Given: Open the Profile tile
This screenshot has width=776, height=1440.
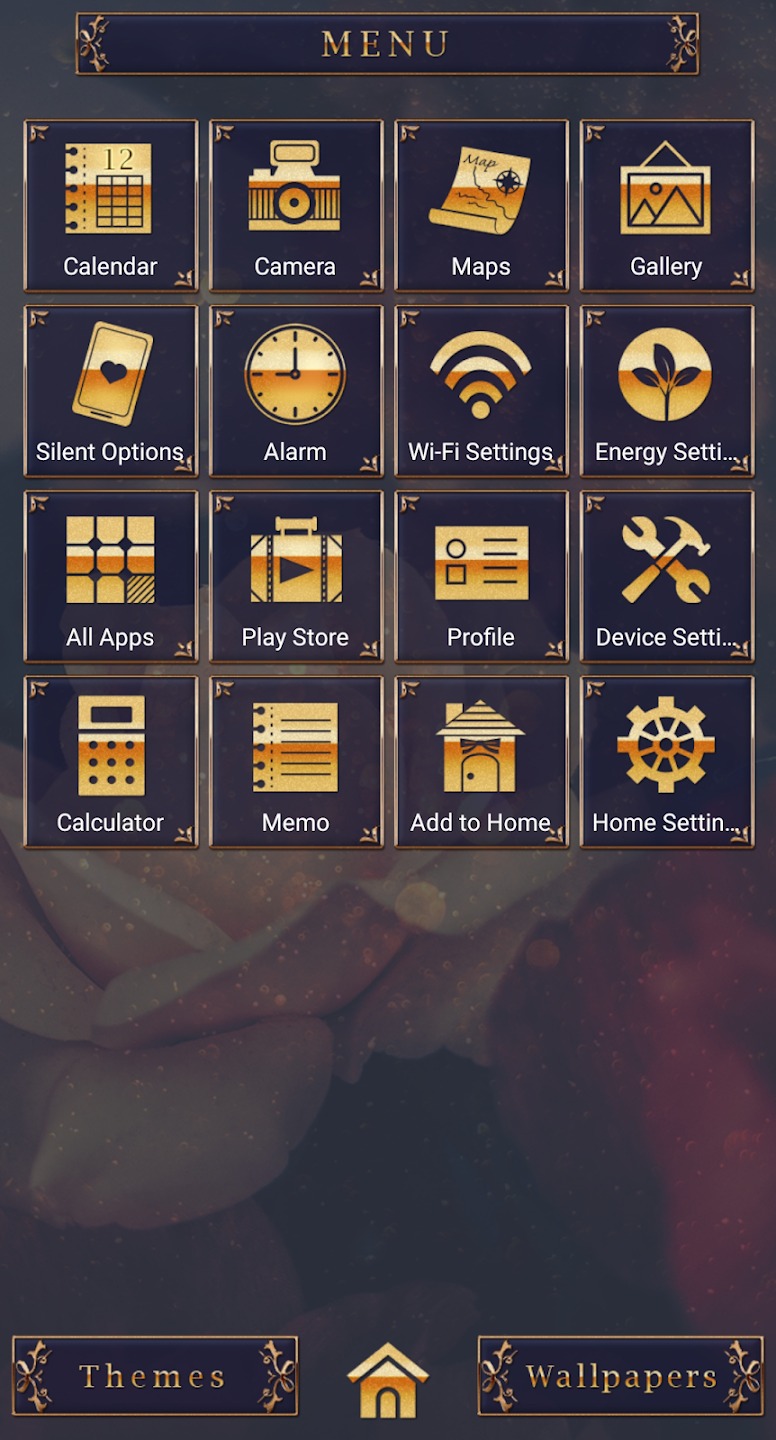Looking at the screenshot, I should tap(481, 576).
